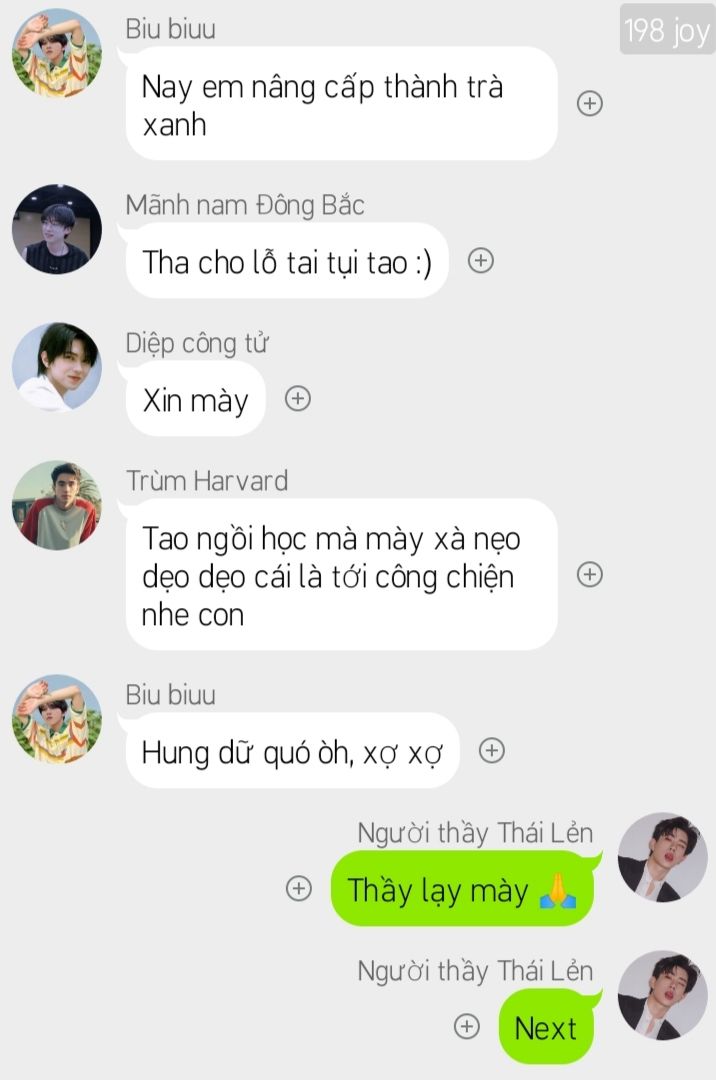Tap plus icon beside Trùm Harvard's message

pos(590,574)
